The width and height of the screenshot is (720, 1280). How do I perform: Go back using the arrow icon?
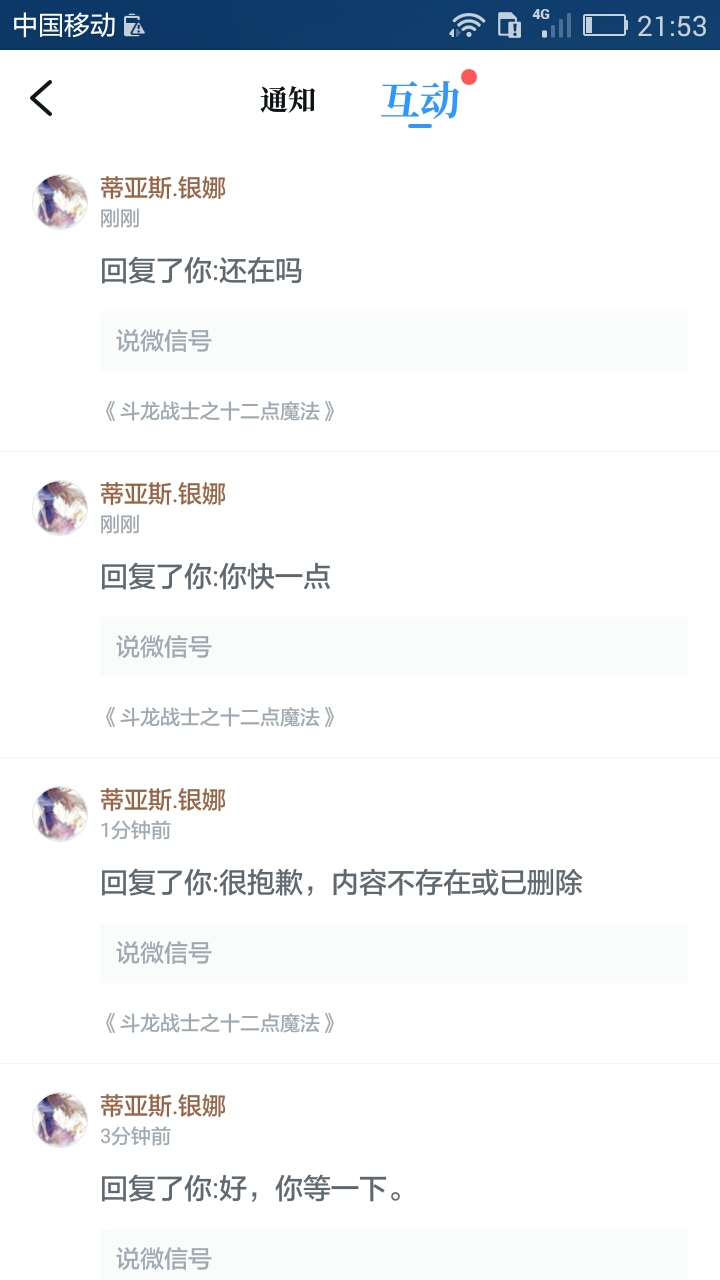pos(41,98)
